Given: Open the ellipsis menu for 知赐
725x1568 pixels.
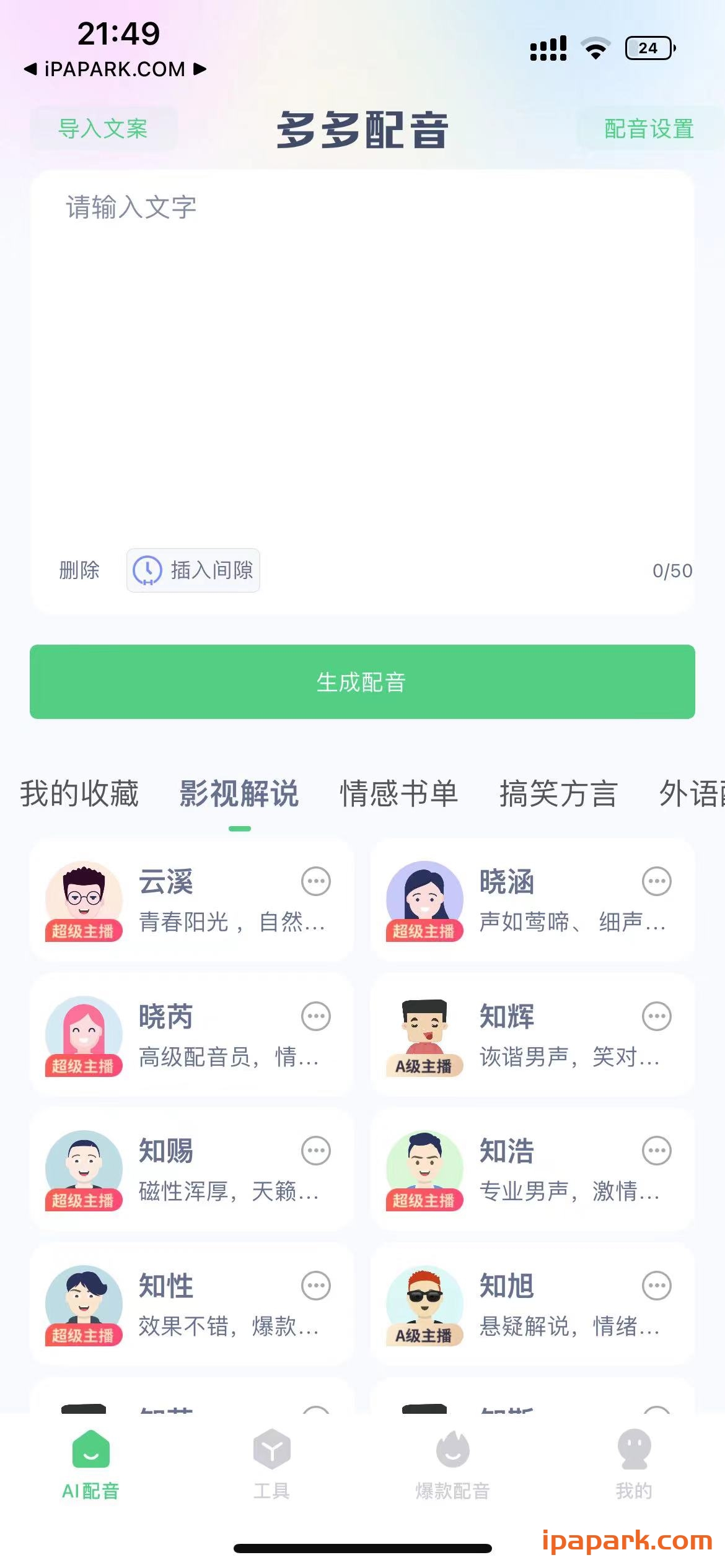Looking at the screenshot, I should 317,1152.
